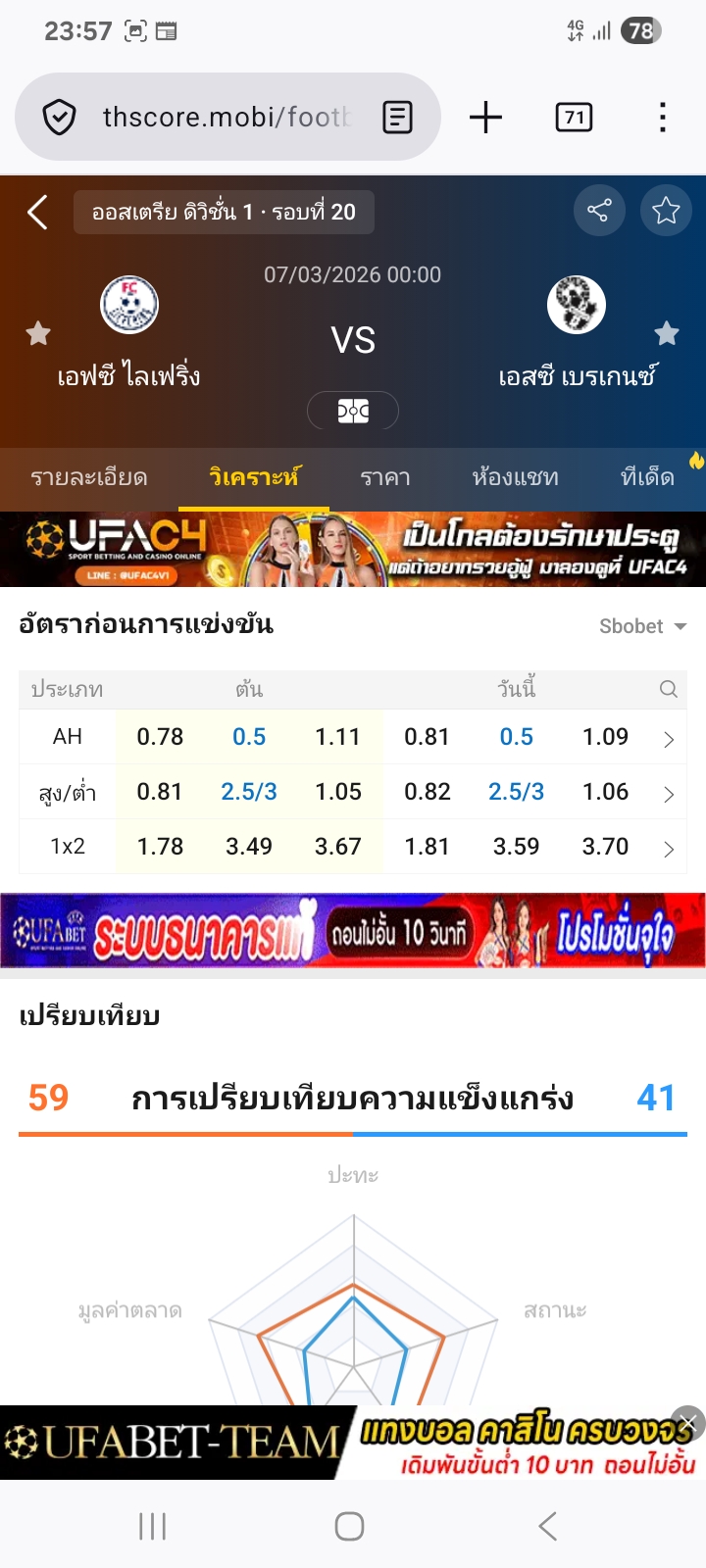Open the ห้องแชท tab

515,478
